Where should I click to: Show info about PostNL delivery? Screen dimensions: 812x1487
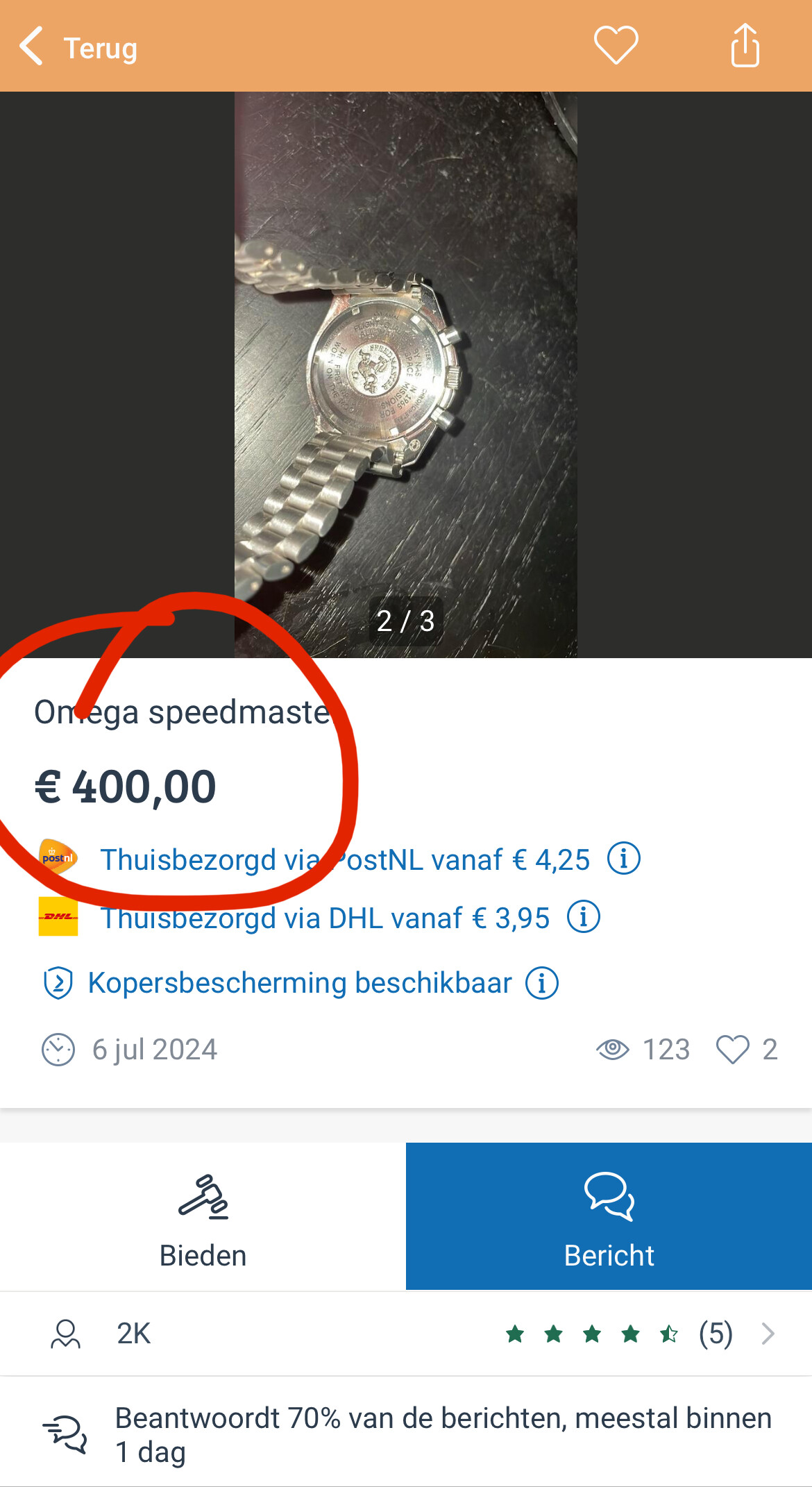coord(624,859)
